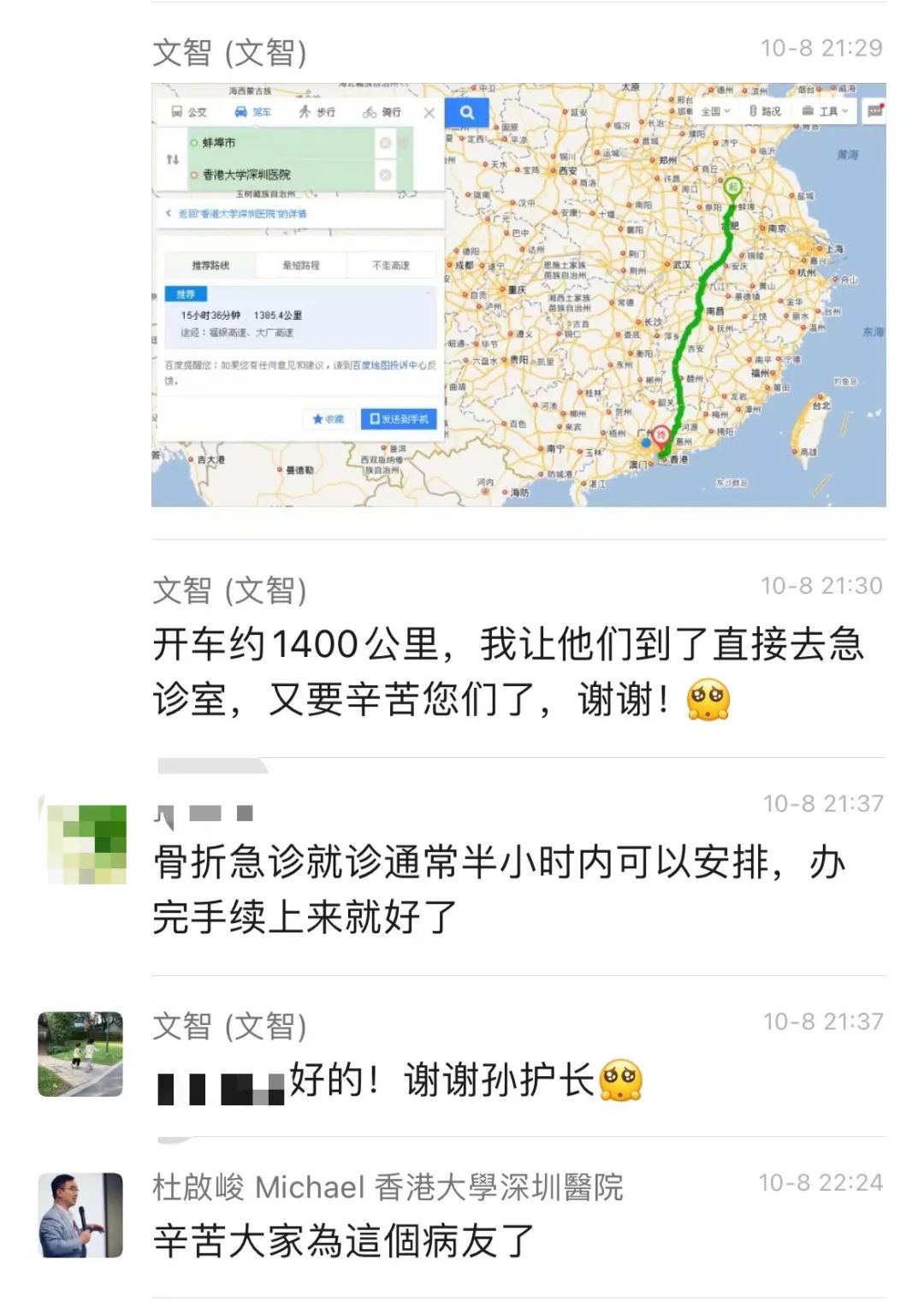Close the route panel with the X icon
This screenshot has height=1302, width=924.
tap(429, 113)
